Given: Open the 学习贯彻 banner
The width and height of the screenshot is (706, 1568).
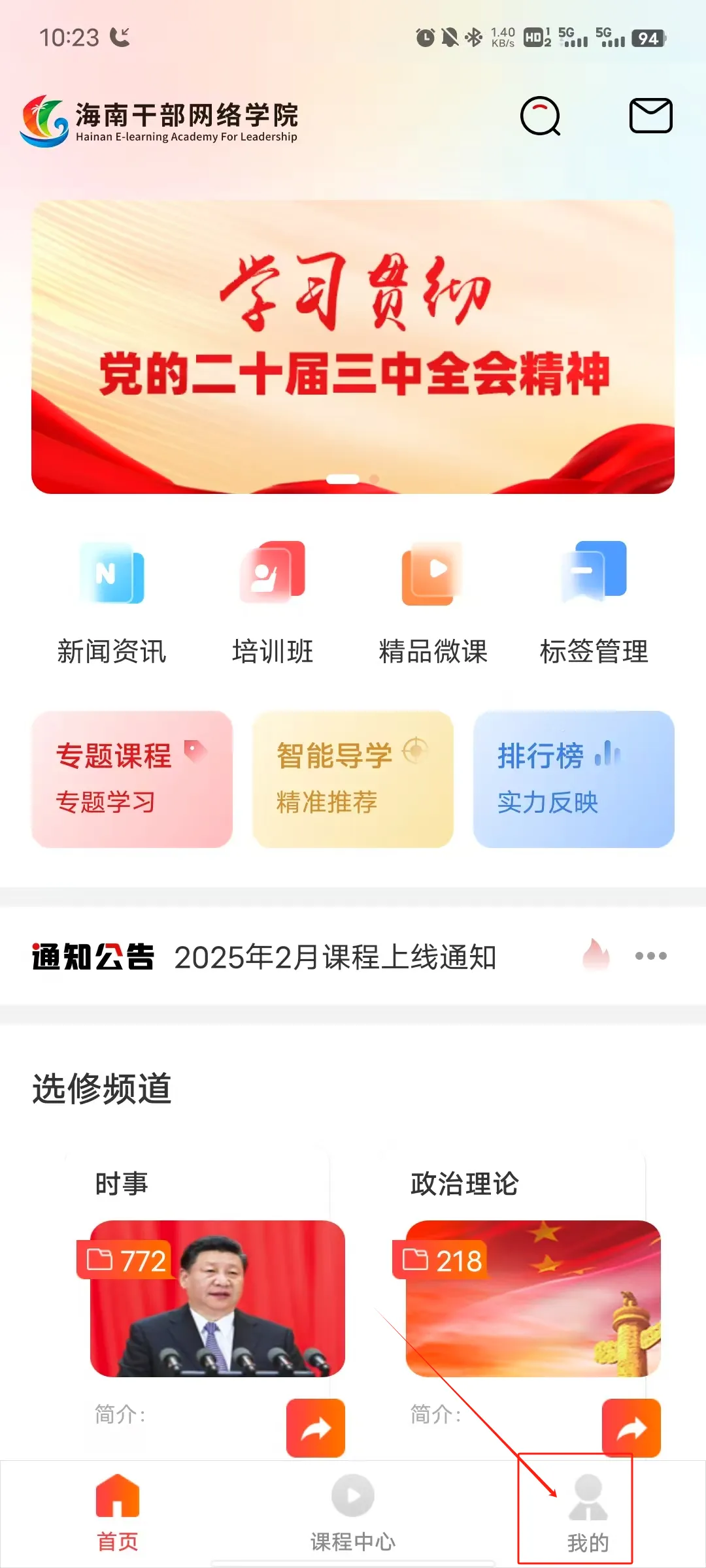Looking at the screenshot, I should [353, 346].
